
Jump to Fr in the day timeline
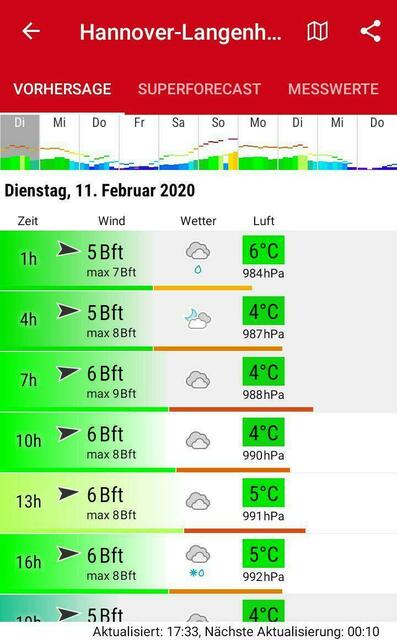click(x=139, y=142)
